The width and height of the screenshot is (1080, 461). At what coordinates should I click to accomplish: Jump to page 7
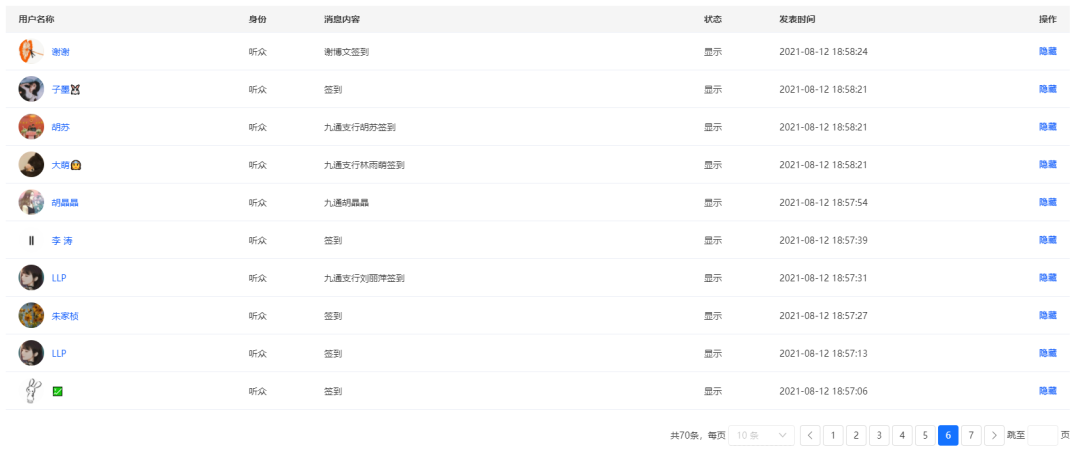971,435
